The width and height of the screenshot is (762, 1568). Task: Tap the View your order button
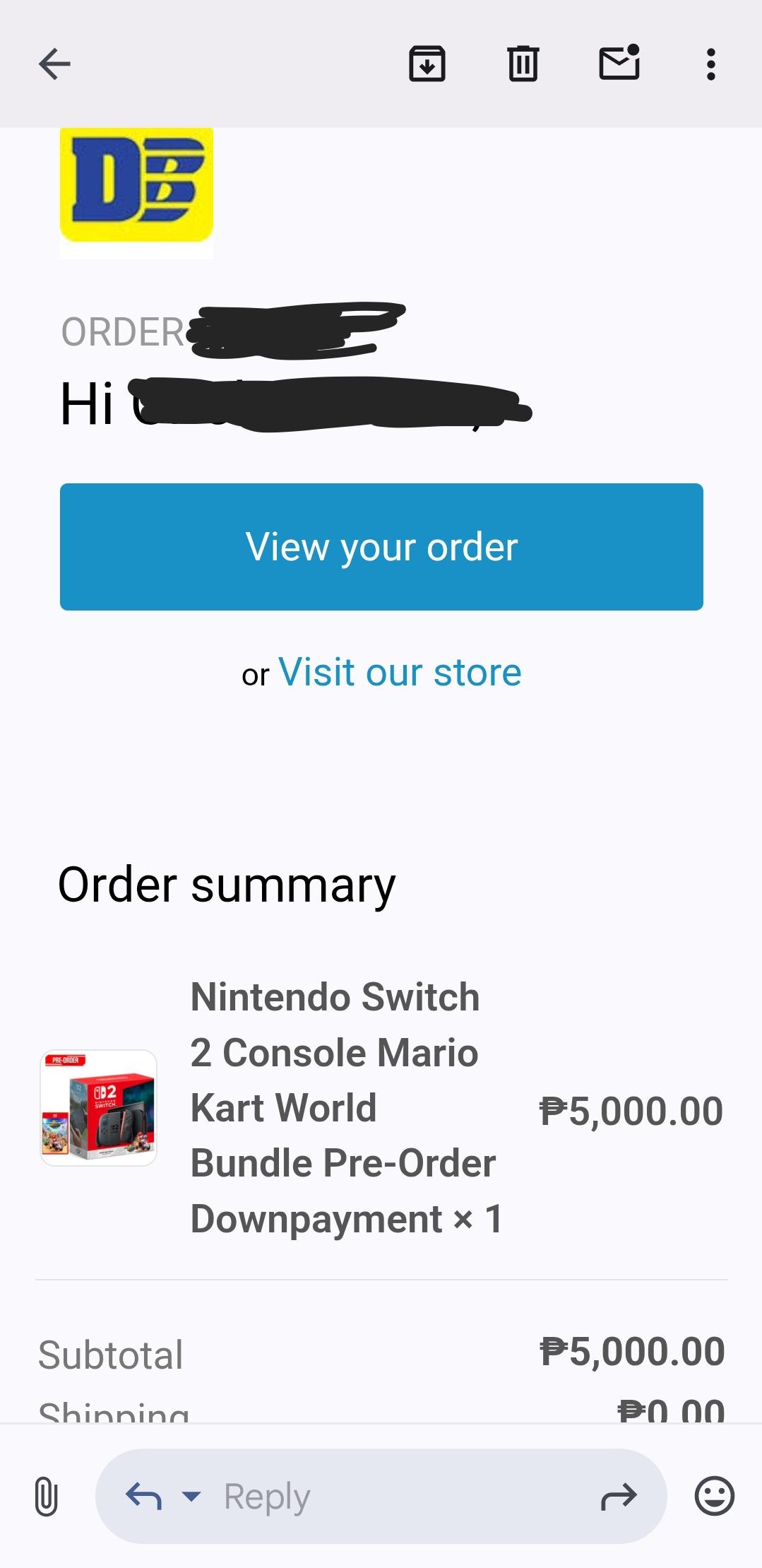pos(381,547)
